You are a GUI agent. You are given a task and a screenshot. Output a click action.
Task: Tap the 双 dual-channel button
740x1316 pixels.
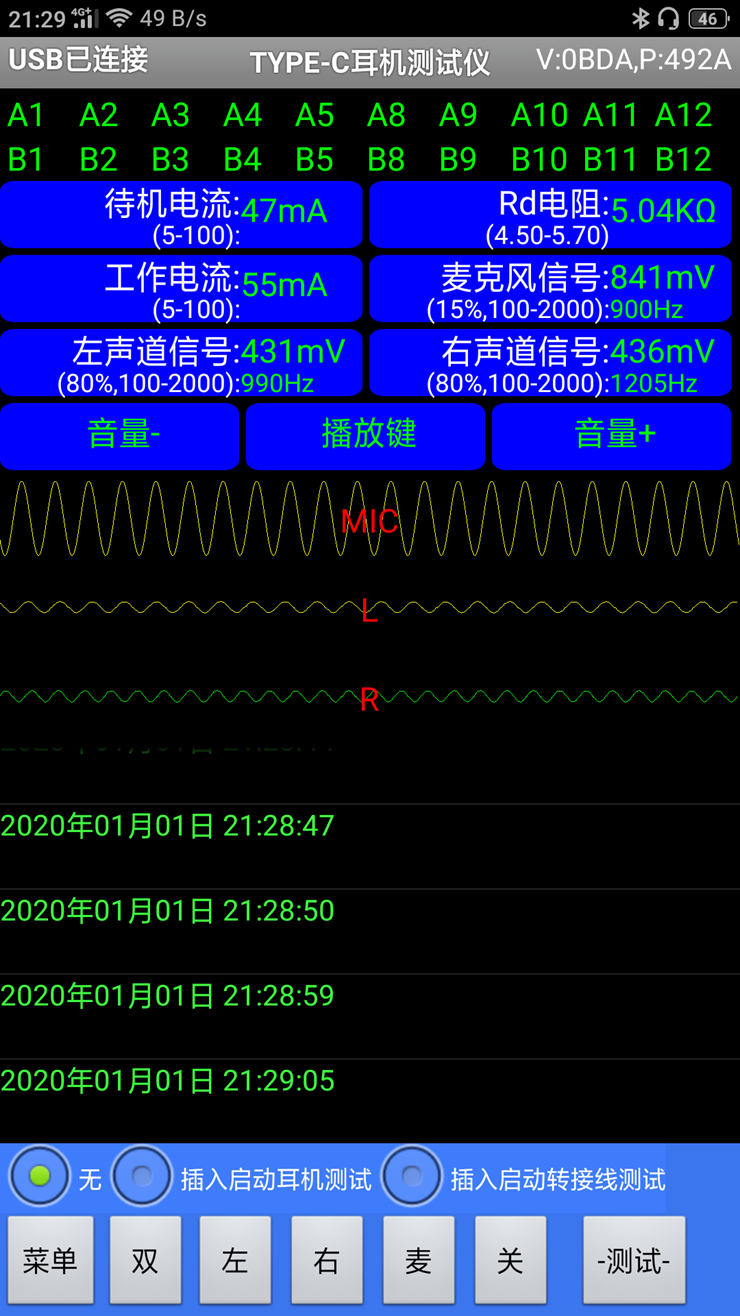tap(145, 1260)
